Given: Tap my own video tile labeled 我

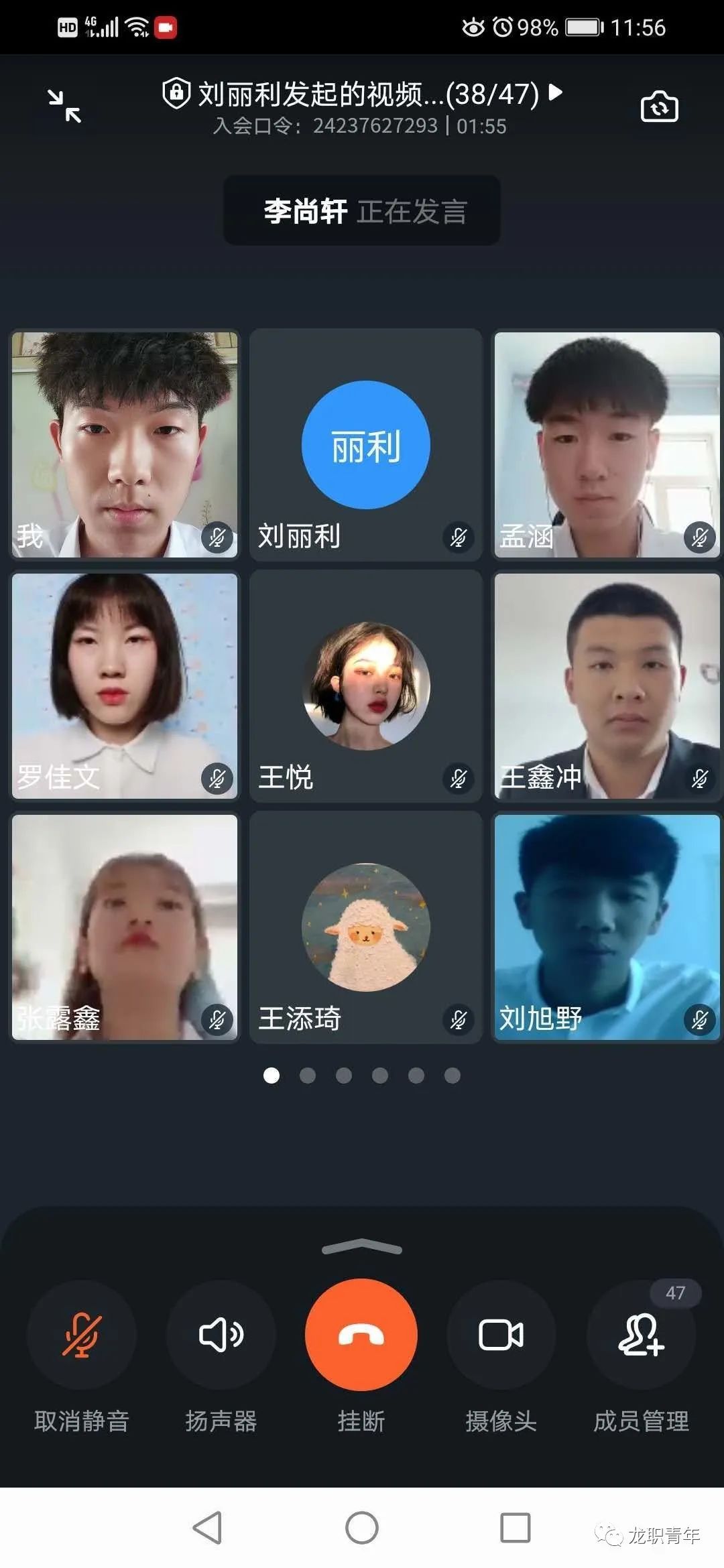Looking at the screenshot, I should [125, 445].
